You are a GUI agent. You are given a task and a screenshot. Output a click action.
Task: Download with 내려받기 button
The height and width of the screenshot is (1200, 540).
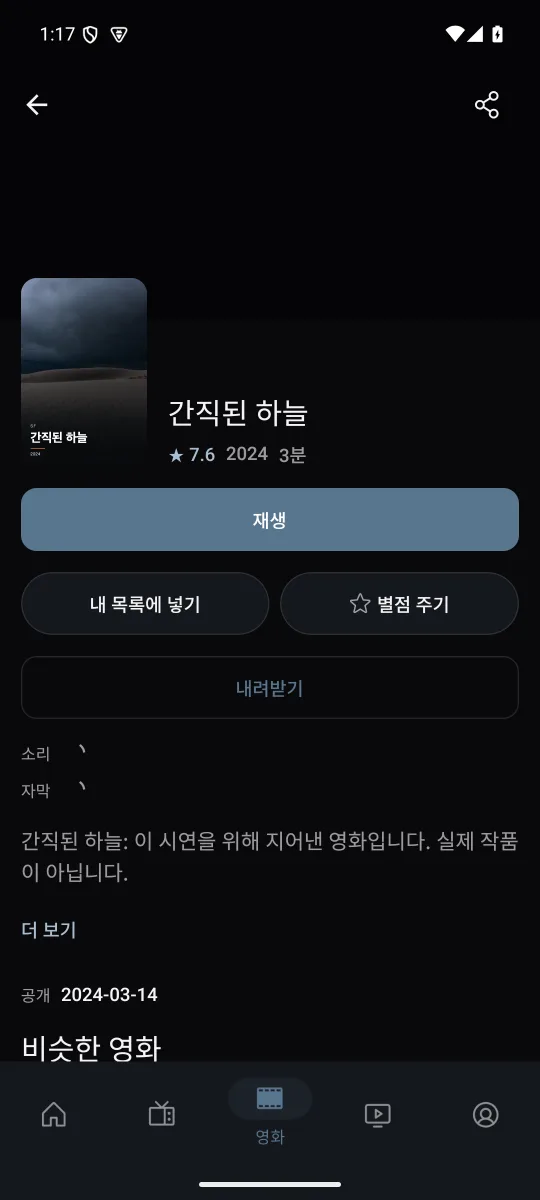coord(270,688)
